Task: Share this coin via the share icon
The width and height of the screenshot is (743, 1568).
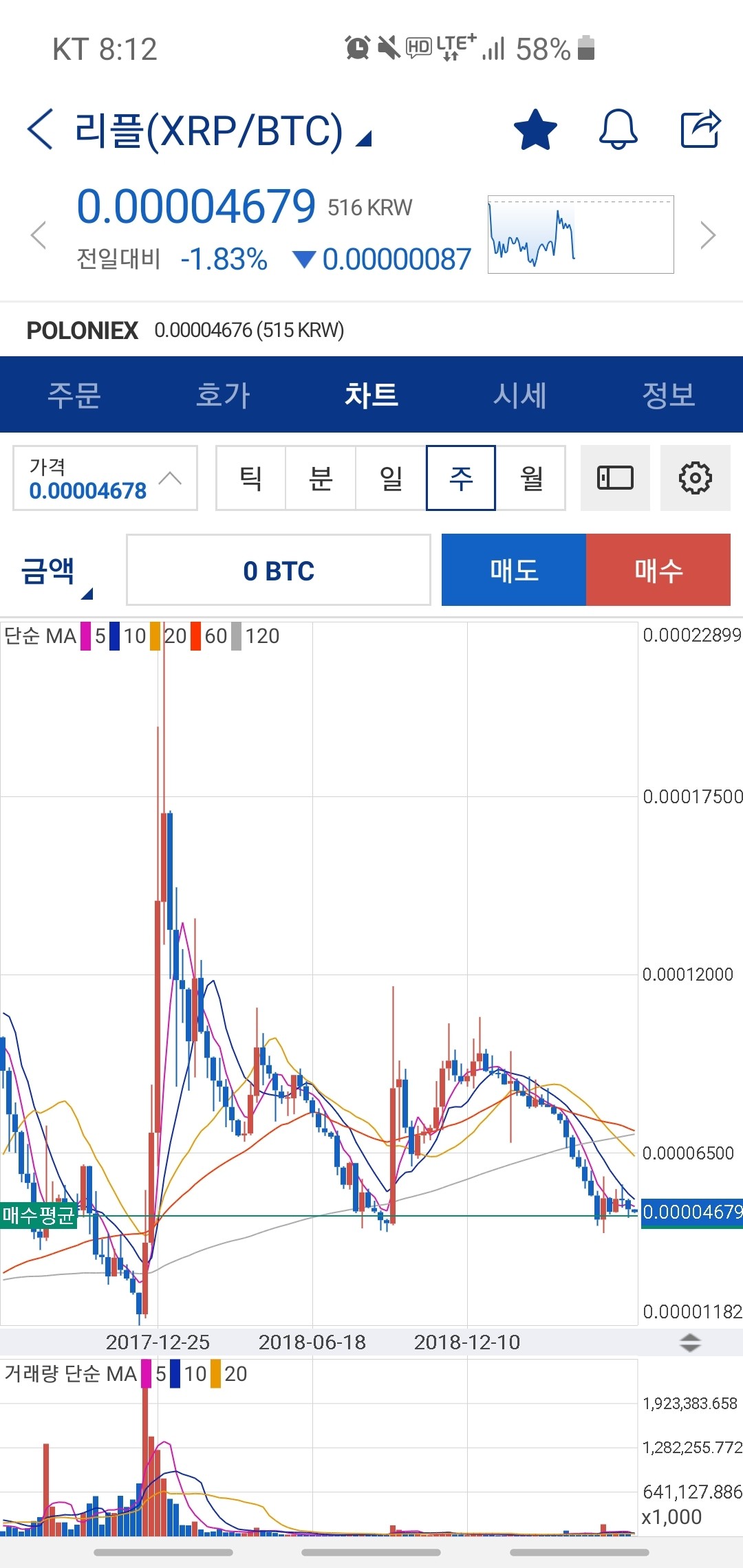Action: (x=700, y=129)
